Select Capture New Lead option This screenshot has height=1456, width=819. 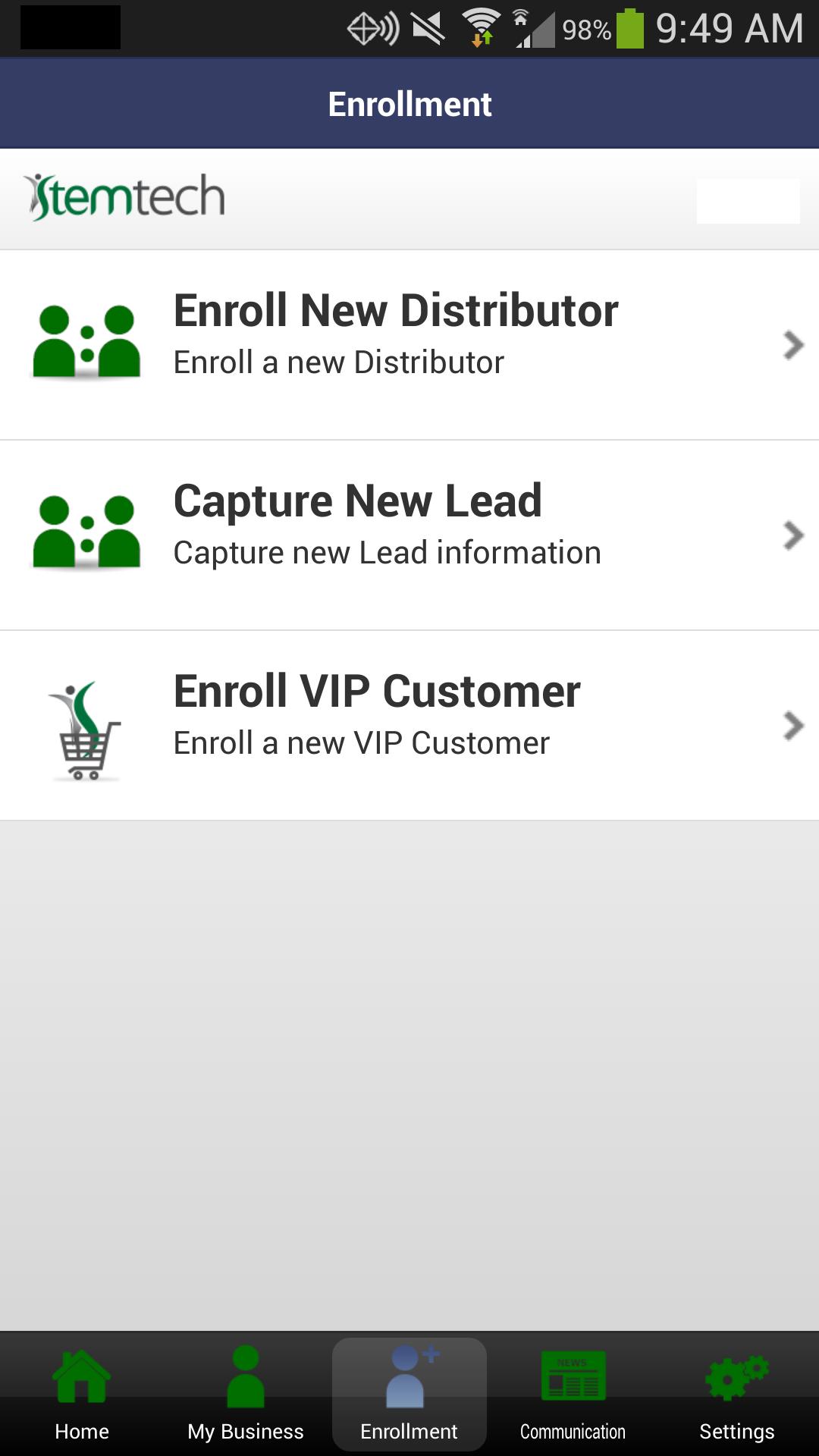pyautogui.click(x=409, y=535)
